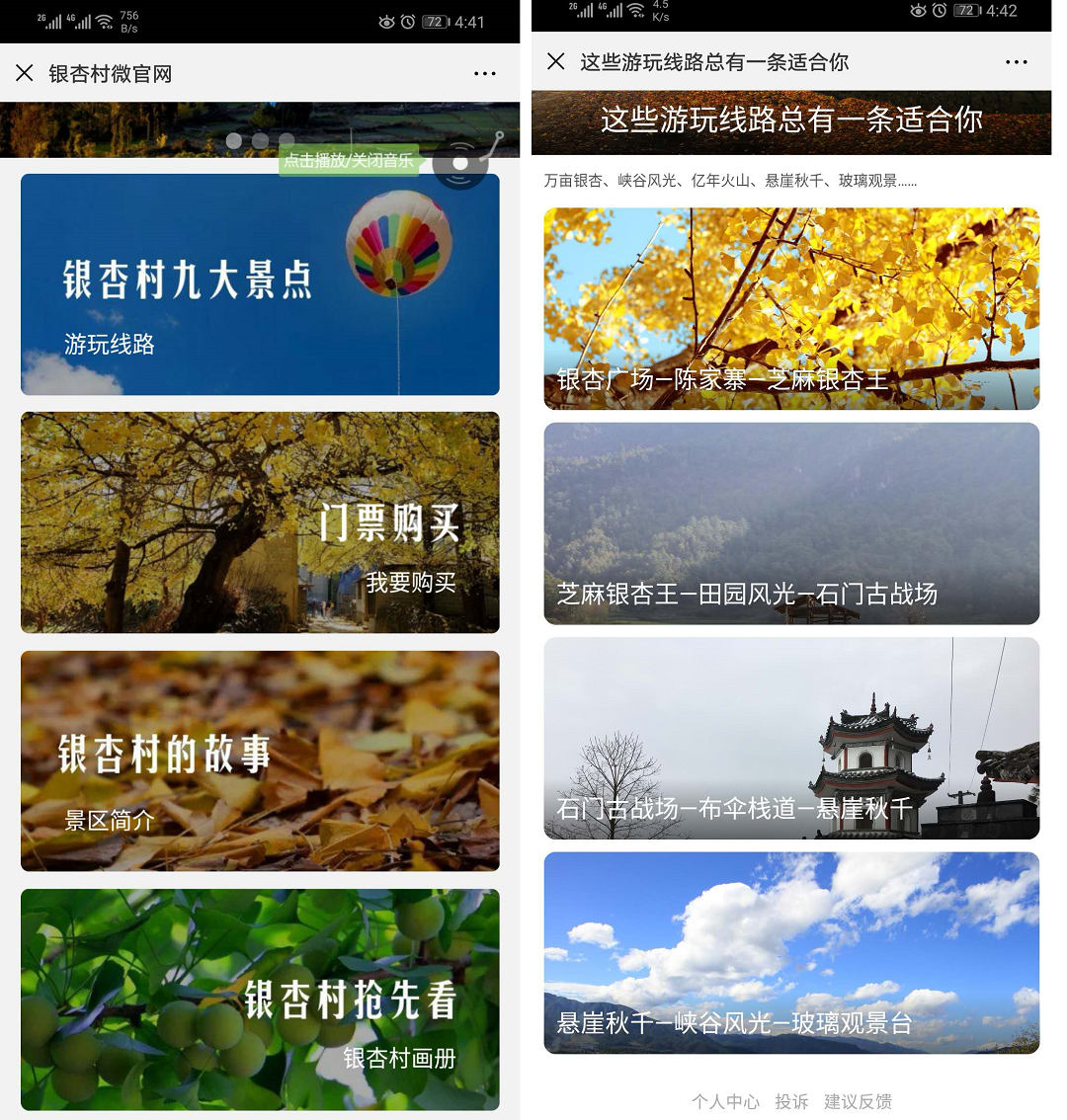Open 建议反馈 feedback link

(x=858, y=1101)
